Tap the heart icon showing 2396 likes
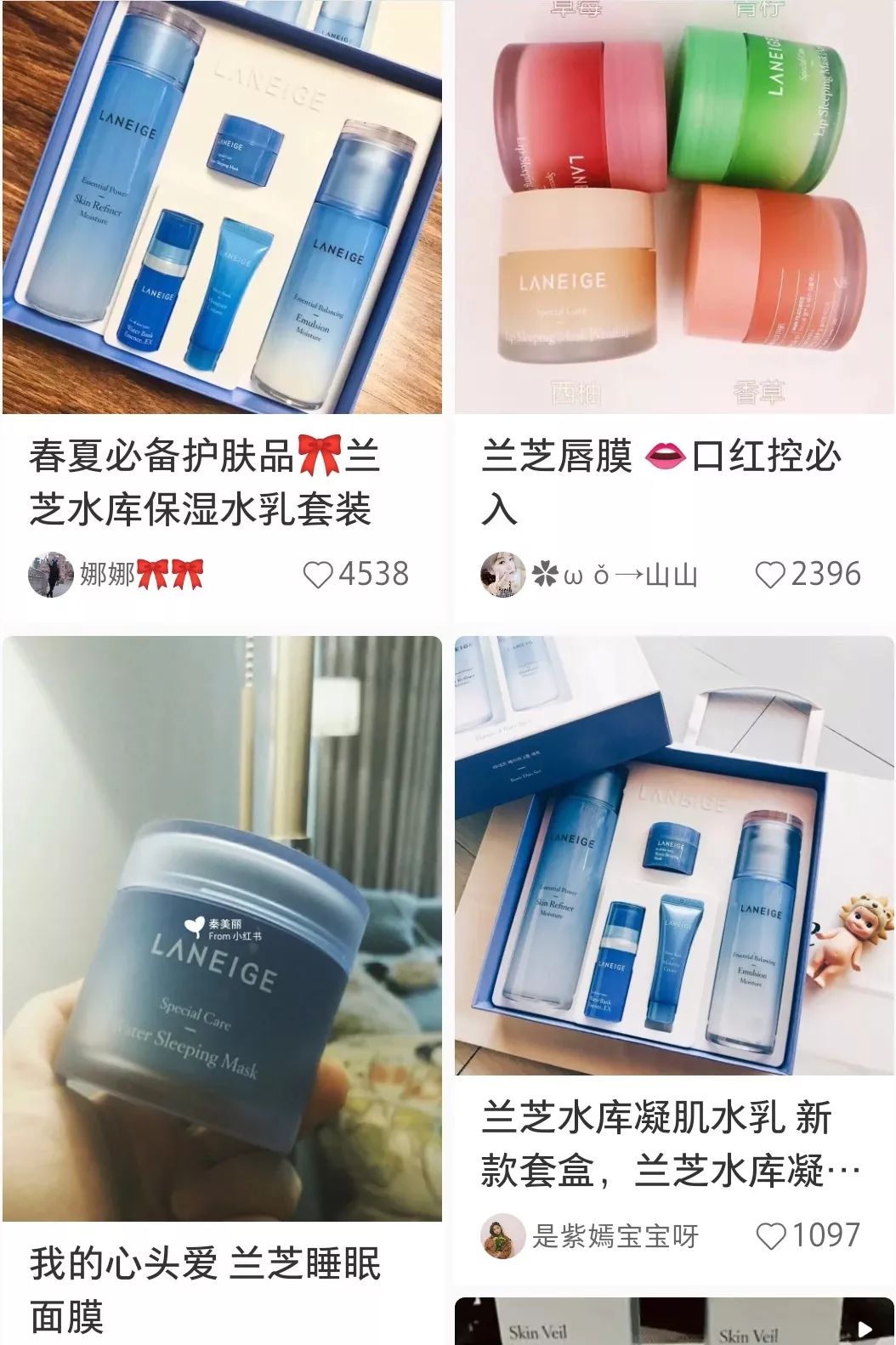This screenshot has width=896, height=1345. pos(772,575)
